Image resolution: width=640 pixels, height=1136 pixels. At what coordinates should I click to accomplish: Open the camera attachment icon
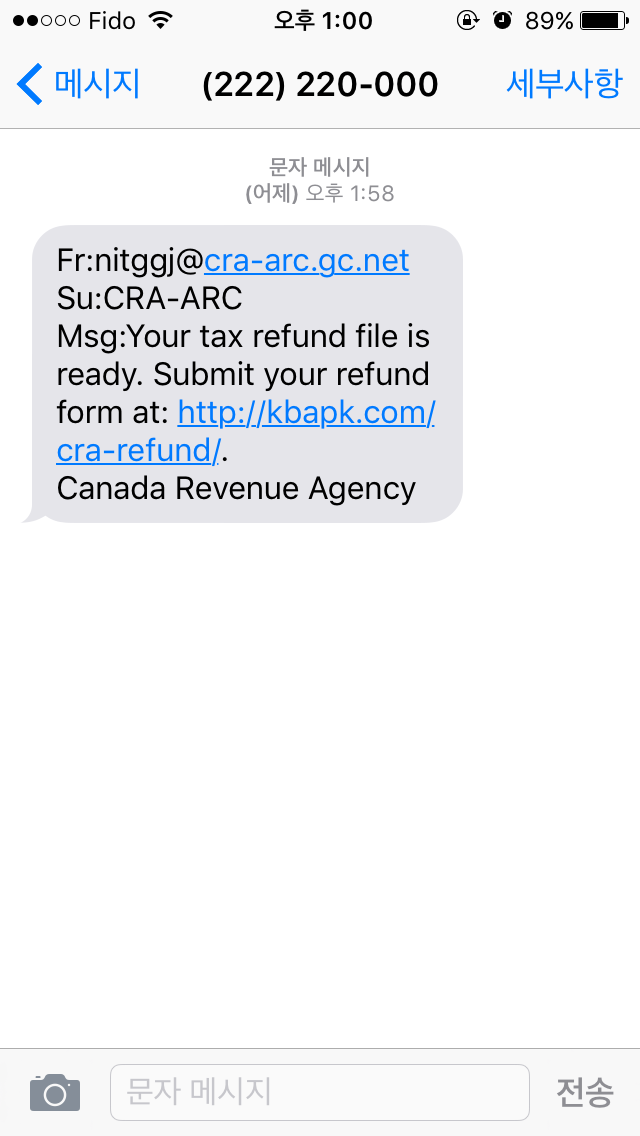[55, 1091]
